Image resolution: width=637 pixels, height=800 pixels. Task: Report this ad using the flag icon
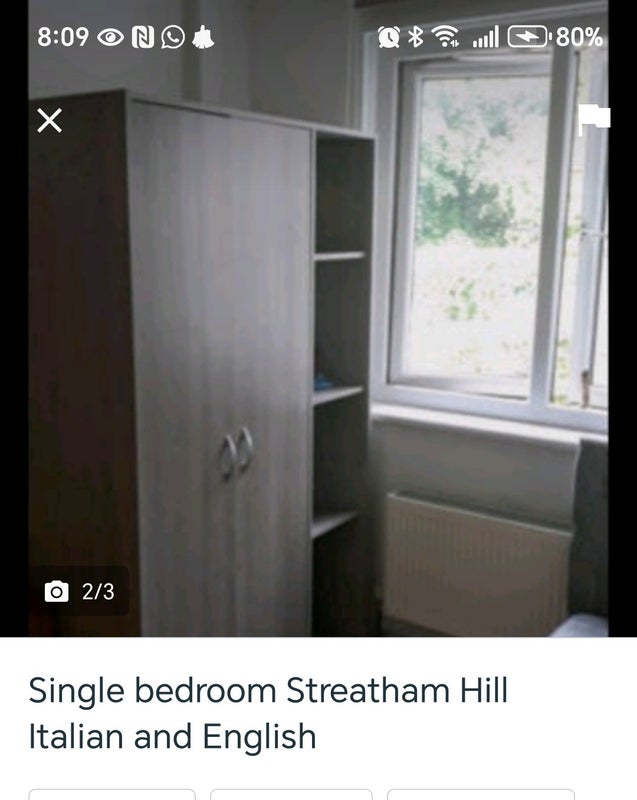[x=593, y=120]
